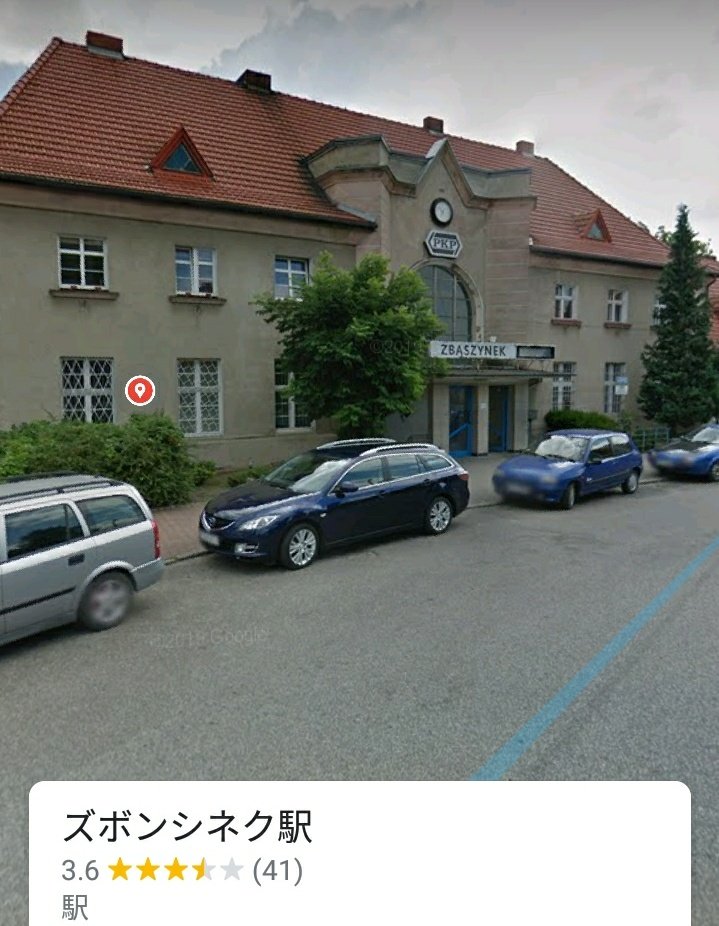This screenshot has width=719, height=926.
Task: Open the ズボンシネク駅 place card
Action: coord(188,826)
